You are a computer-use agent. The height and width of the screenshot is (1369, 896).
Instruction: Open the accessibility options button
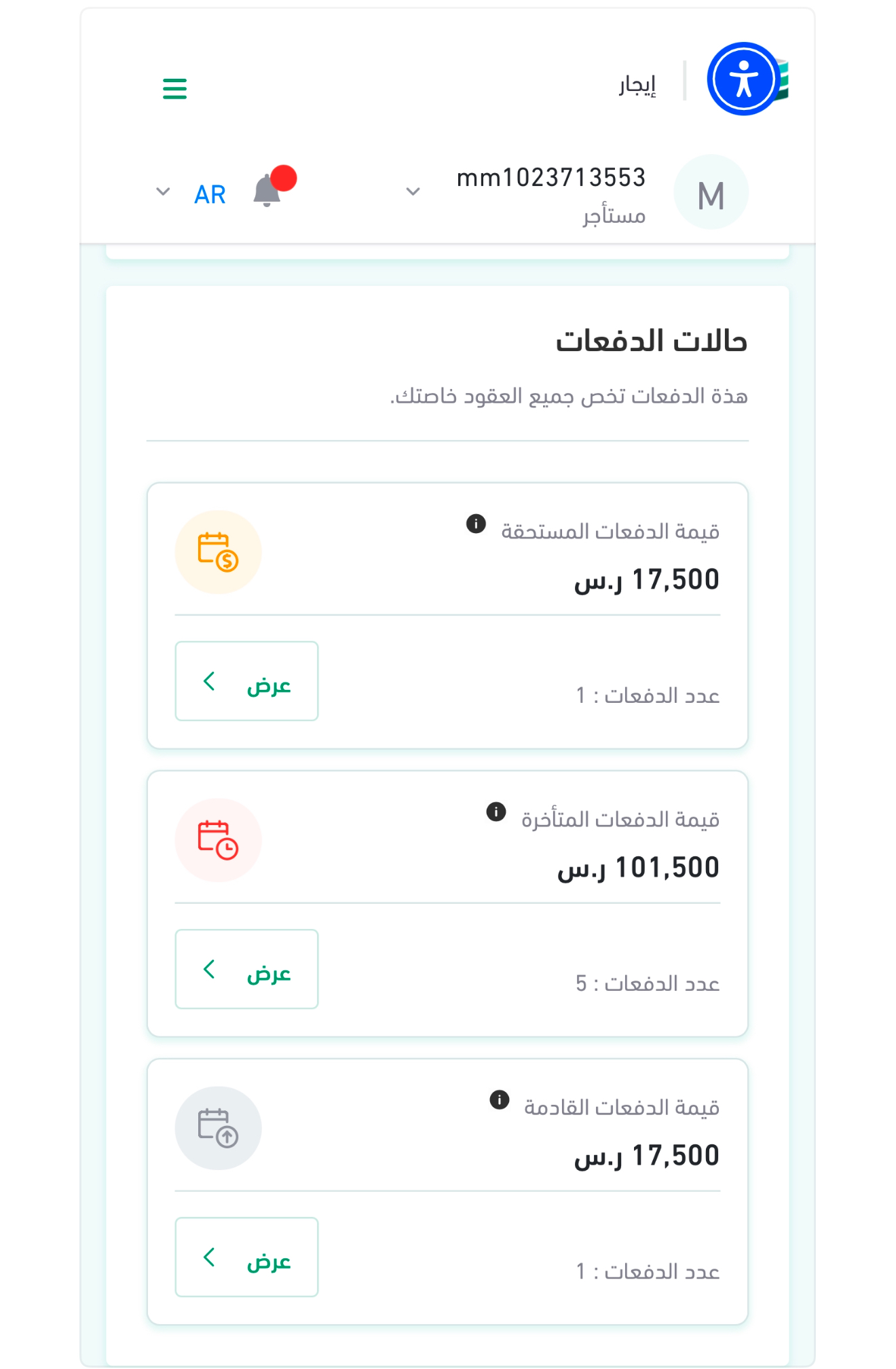743,79
